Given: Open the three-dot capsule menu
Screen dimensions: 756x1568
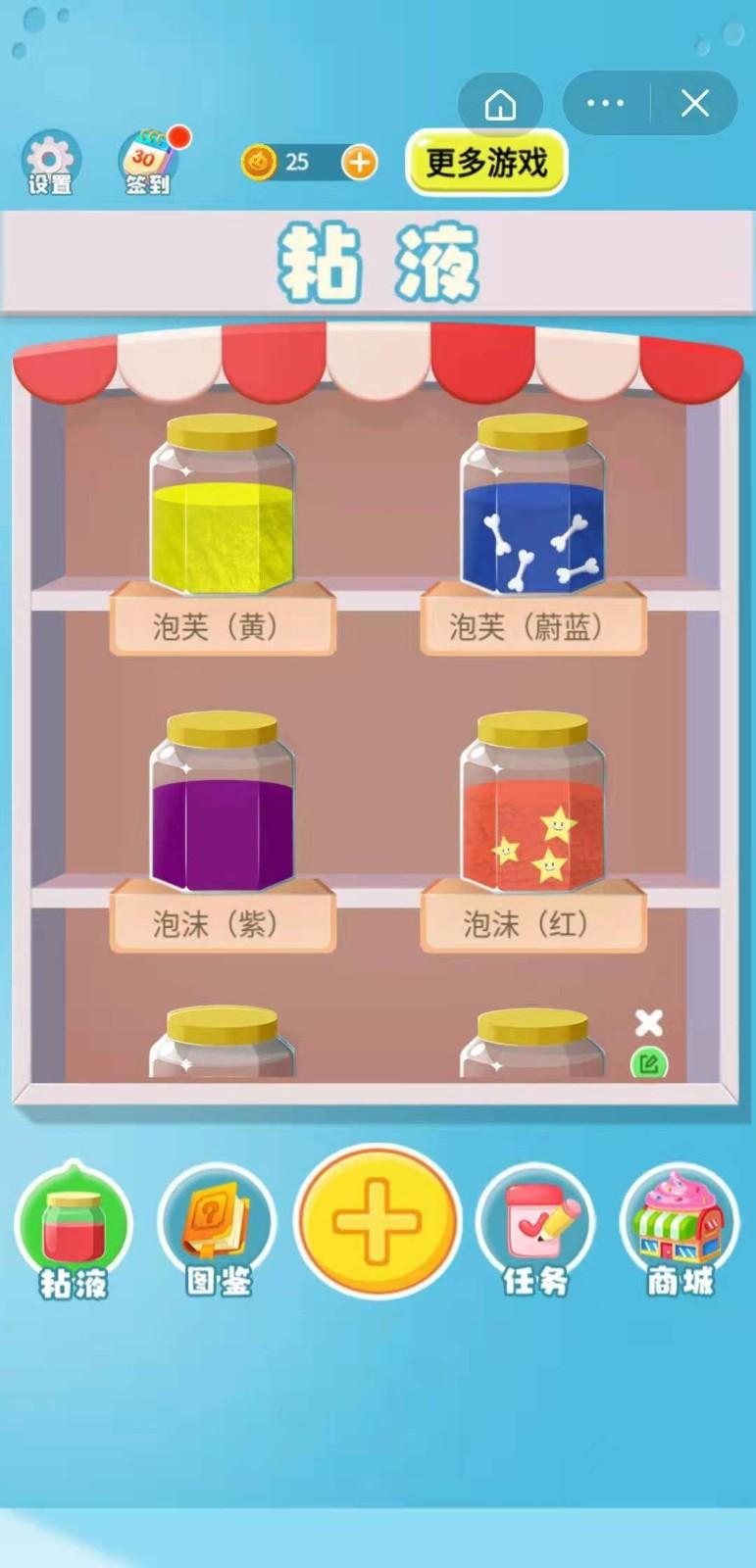Looking at the screenshot, I should (605, 104).
